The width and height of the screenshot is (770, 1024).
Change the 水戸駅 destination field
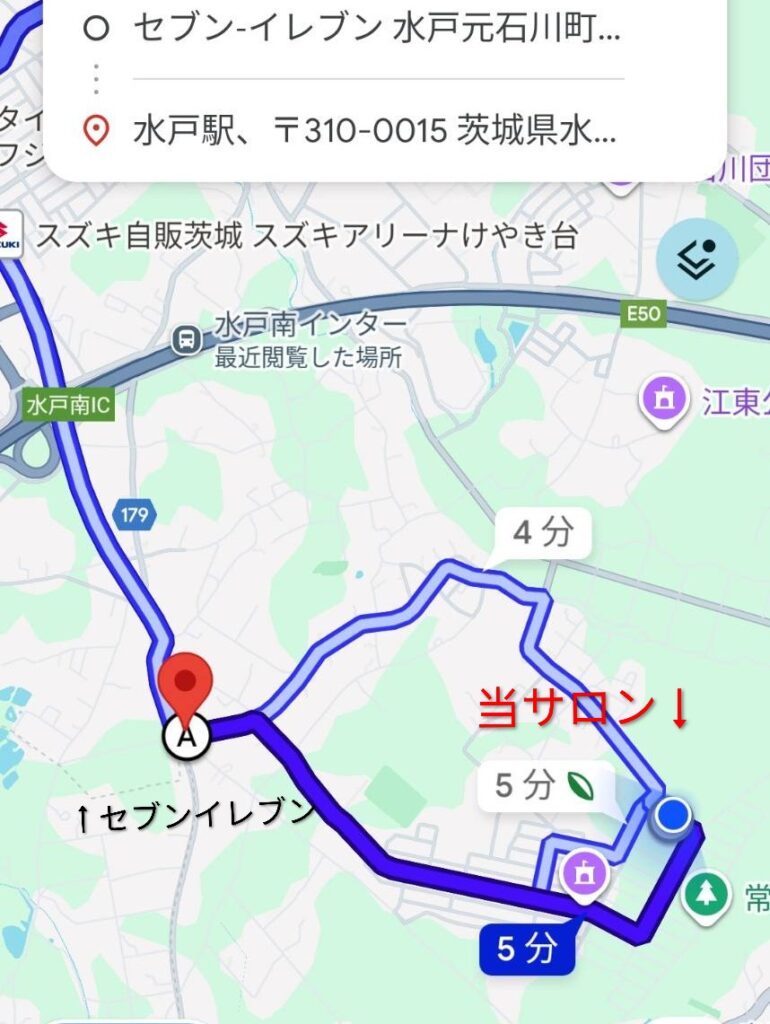[x=376, y=130]
